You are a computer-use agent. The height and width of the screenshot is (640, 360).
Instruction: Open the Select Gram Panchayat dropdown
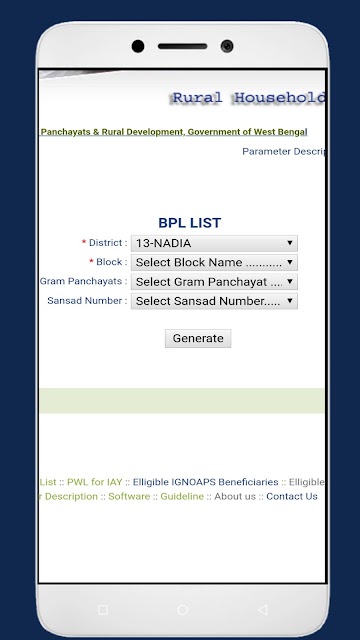214,282
